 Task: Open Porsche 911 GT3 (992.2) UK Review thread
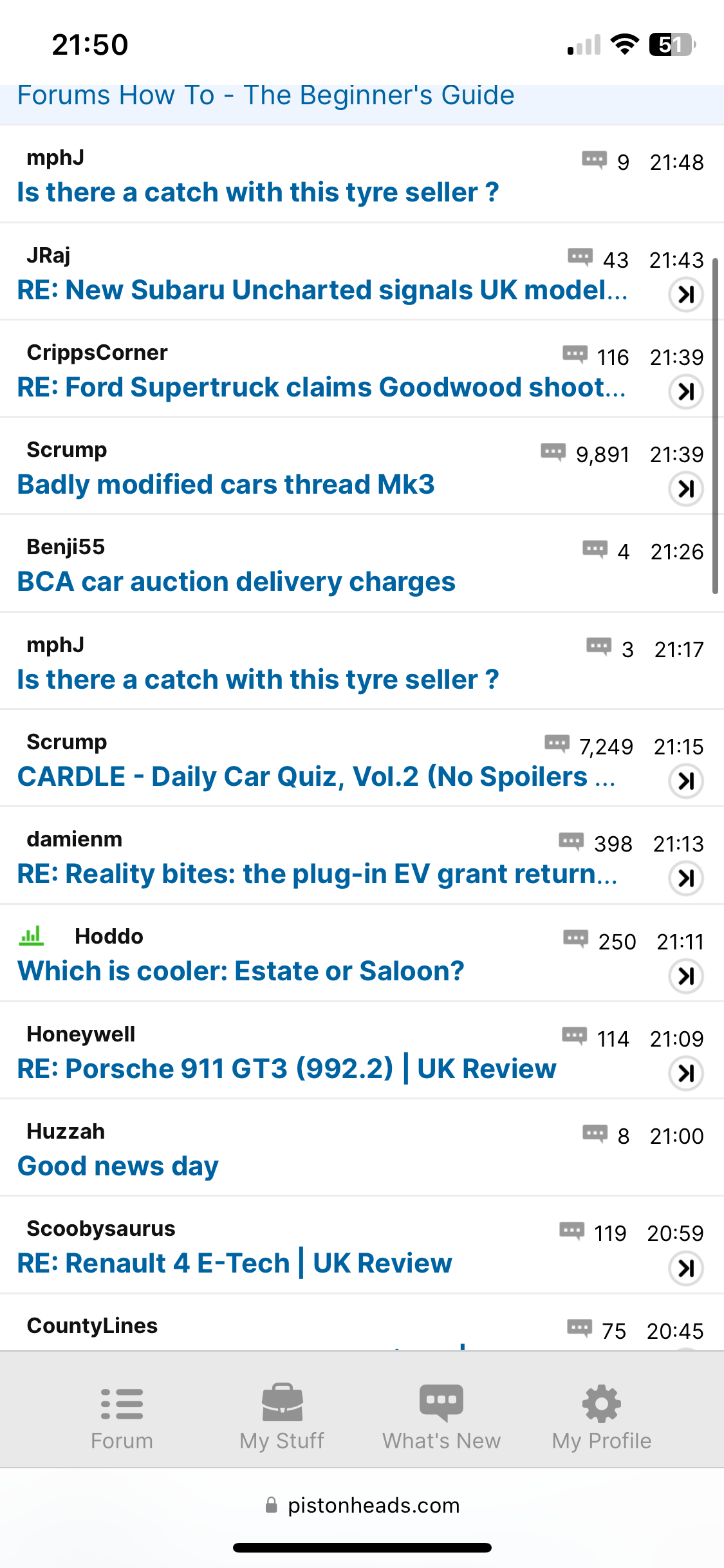pyautogui.click(x=286, y=1069)
